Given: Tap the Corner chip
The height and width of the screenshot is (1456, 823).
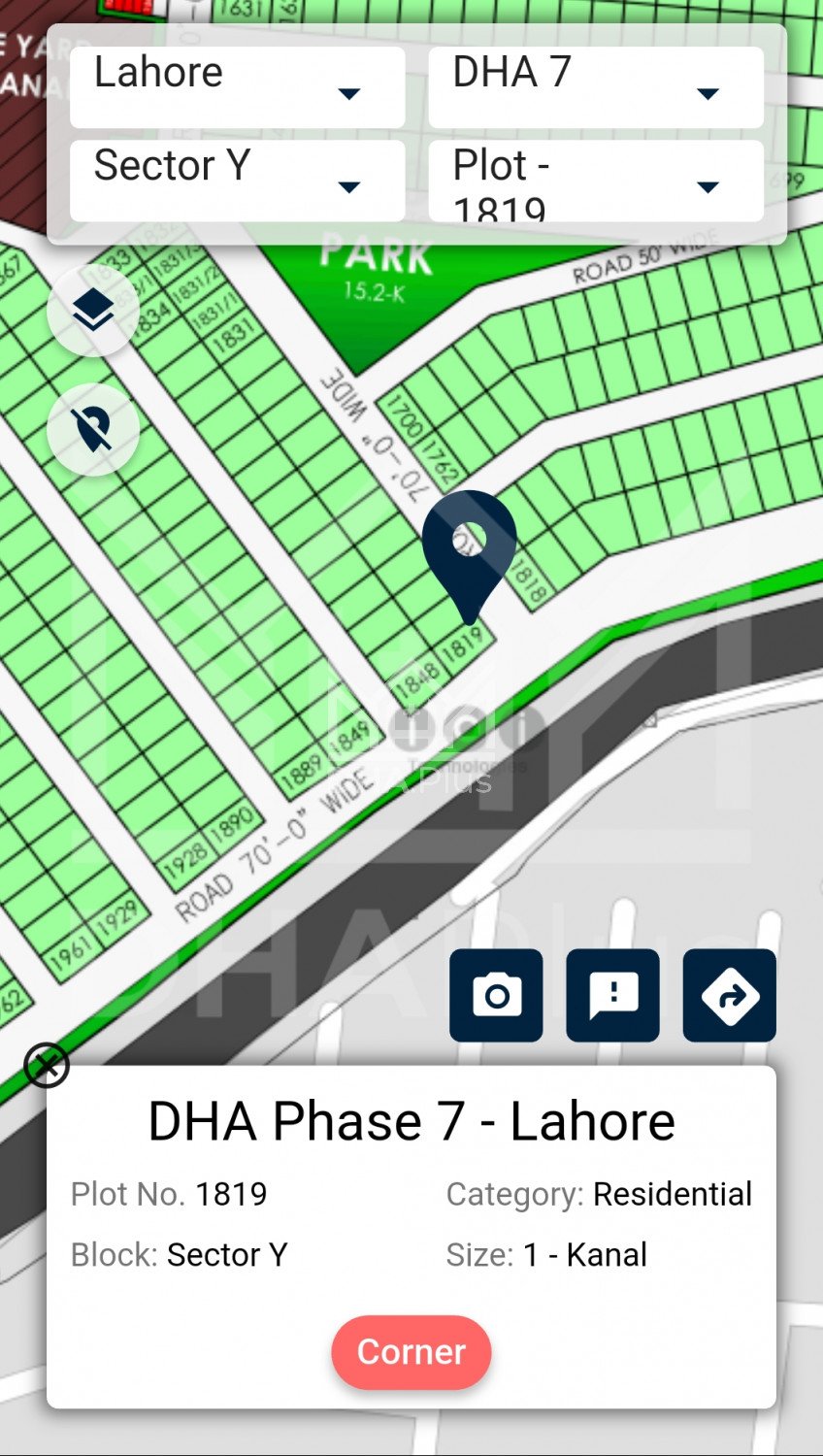Looking at the screenshot, I should click(411, 1352).
